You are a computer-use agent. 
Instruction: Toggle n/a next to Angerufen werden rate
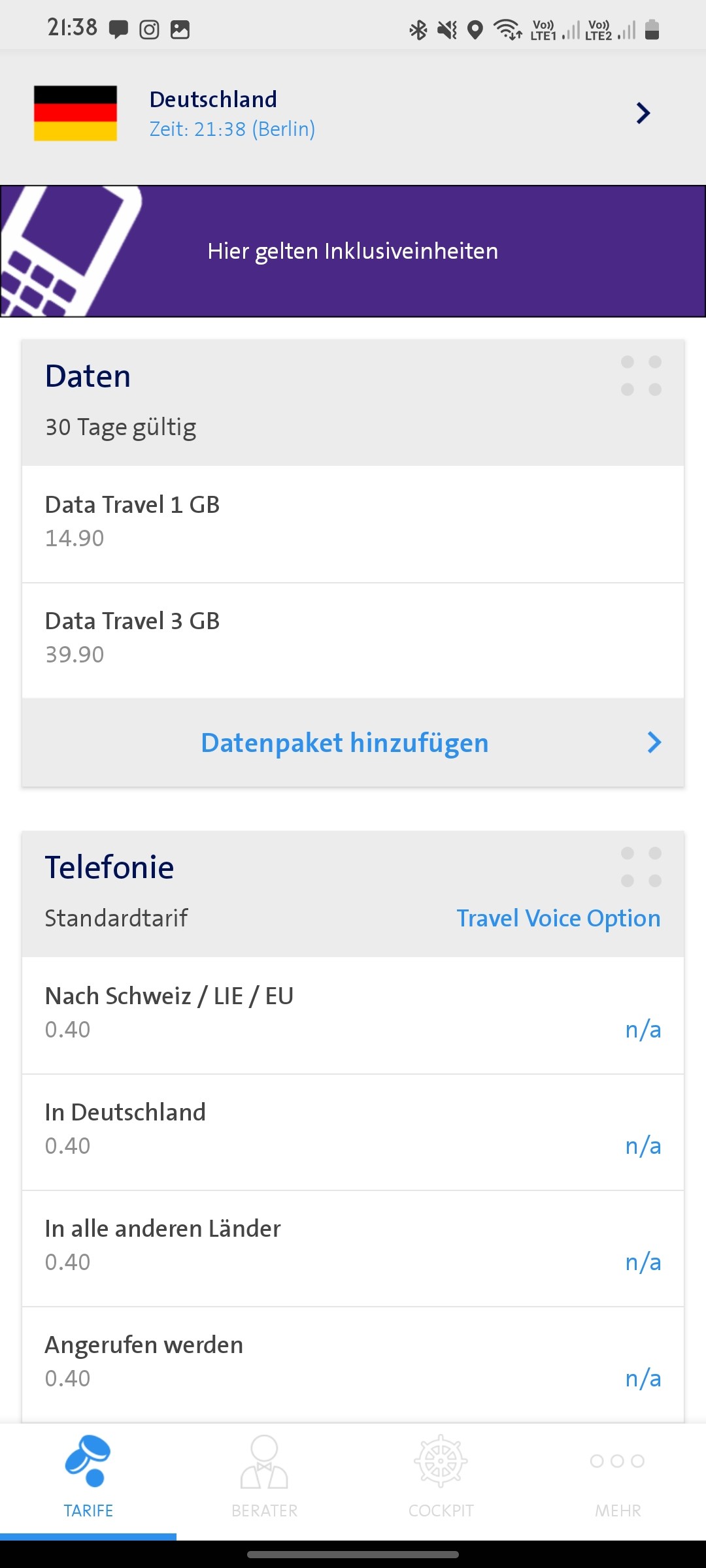(644, 1379)
